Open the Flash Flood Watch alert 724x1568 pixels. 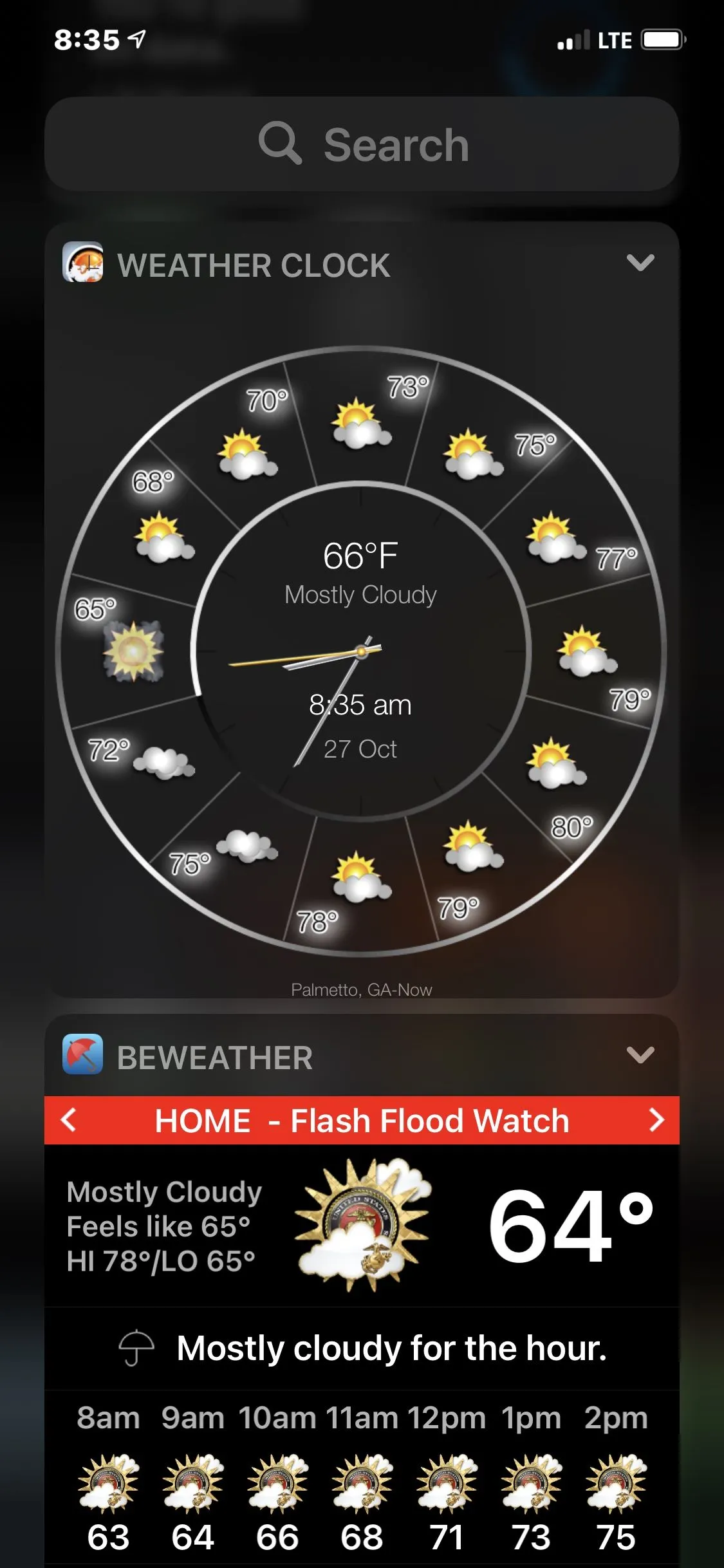(x=362, y=1120)
